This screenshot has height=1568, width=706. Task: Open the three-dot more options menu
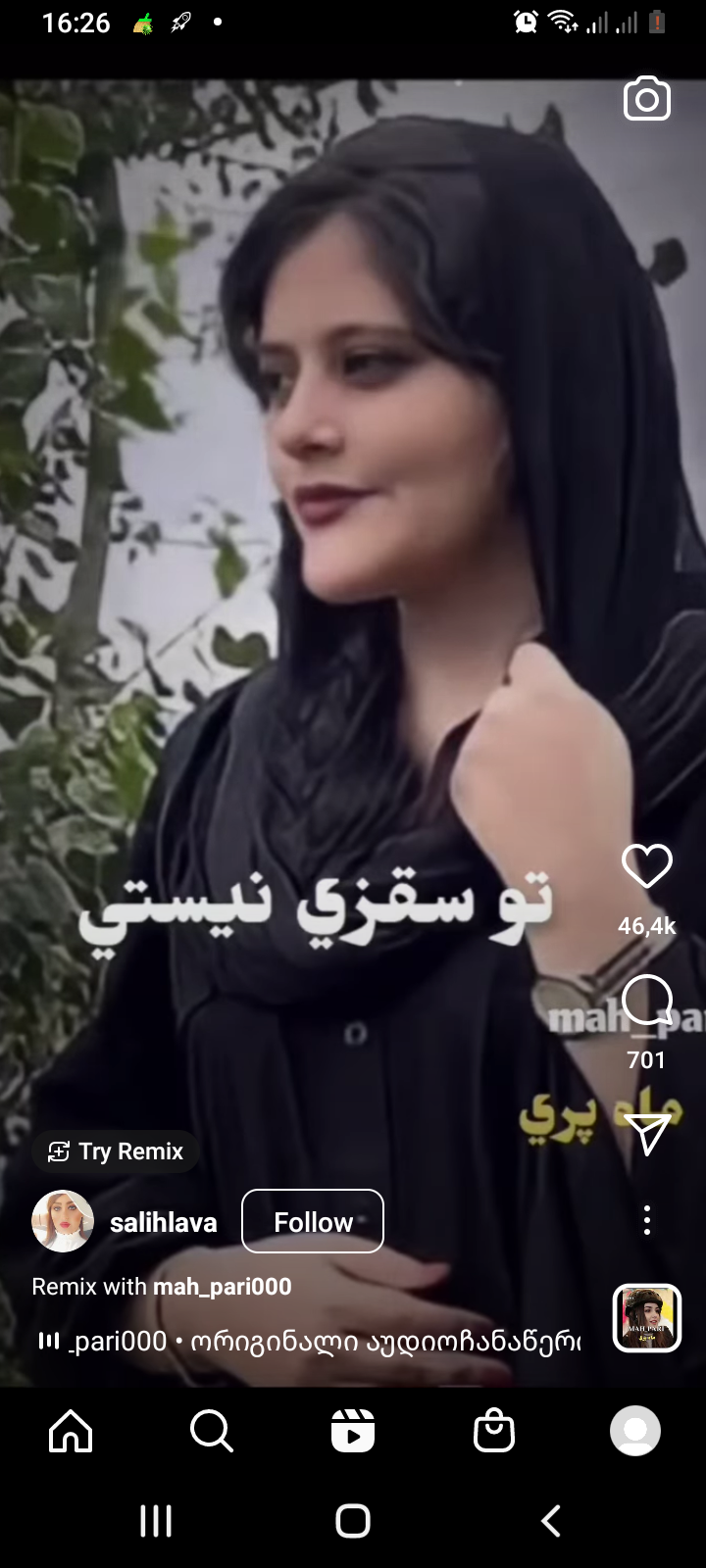click(646, 1220)
